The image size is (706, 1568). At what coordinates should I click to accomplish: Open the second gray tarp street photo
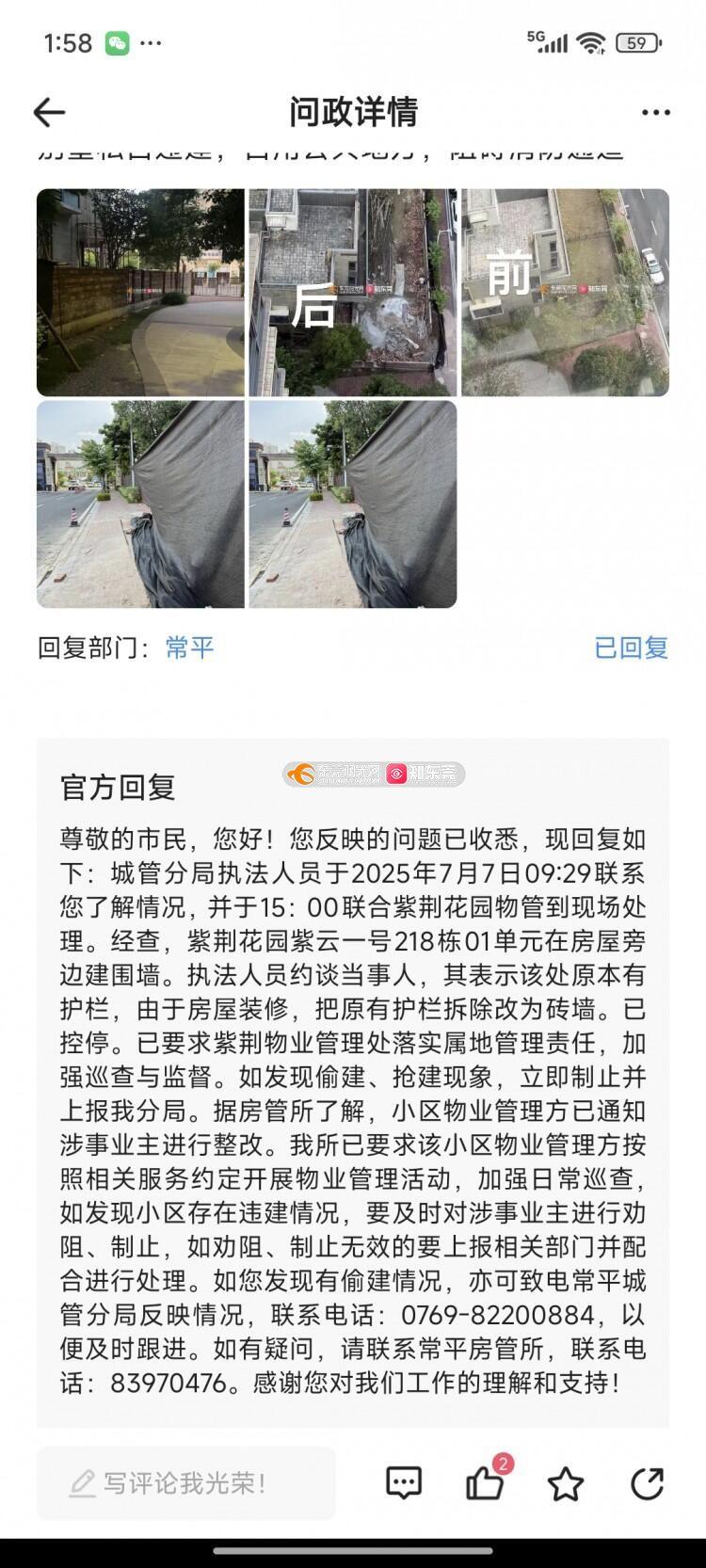[352, 504]
